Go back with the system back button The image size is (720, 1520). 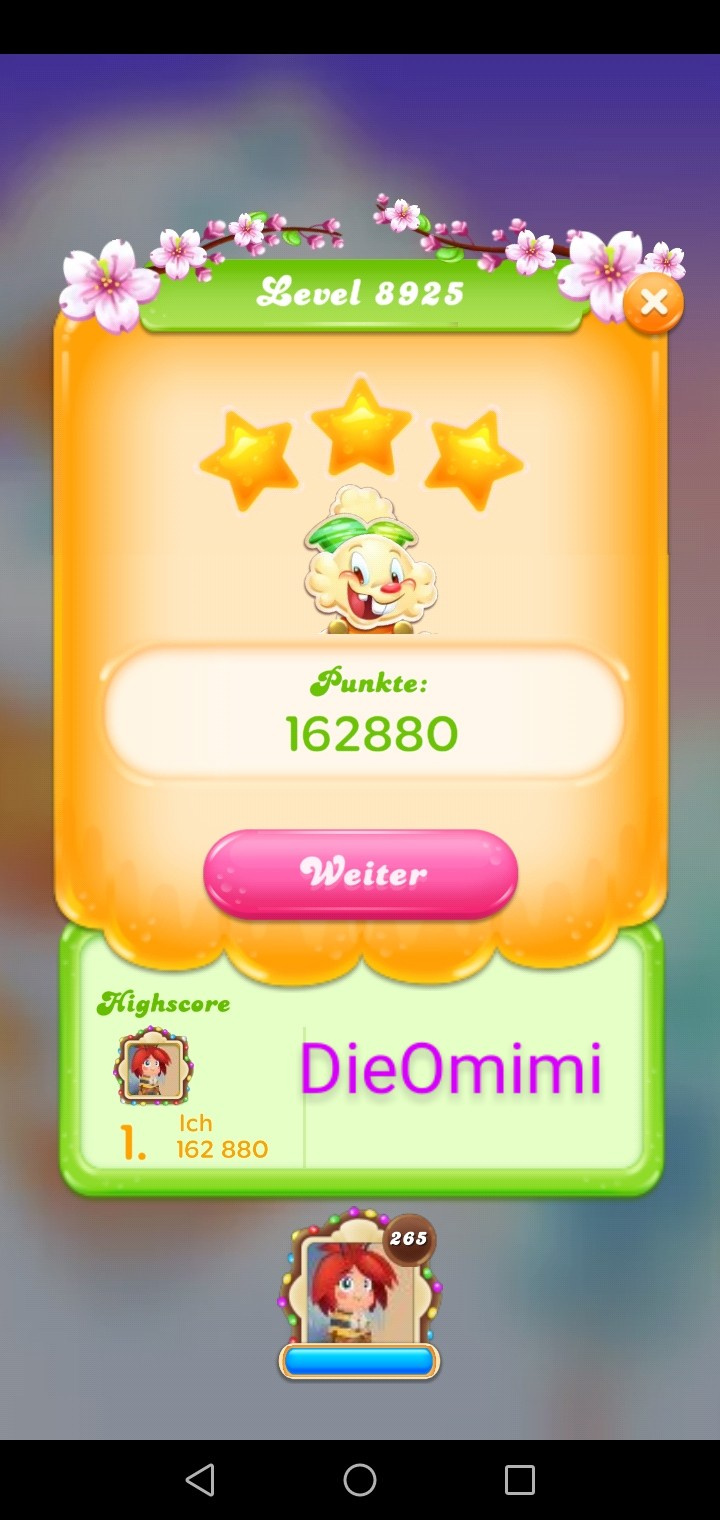point(200,1480)
